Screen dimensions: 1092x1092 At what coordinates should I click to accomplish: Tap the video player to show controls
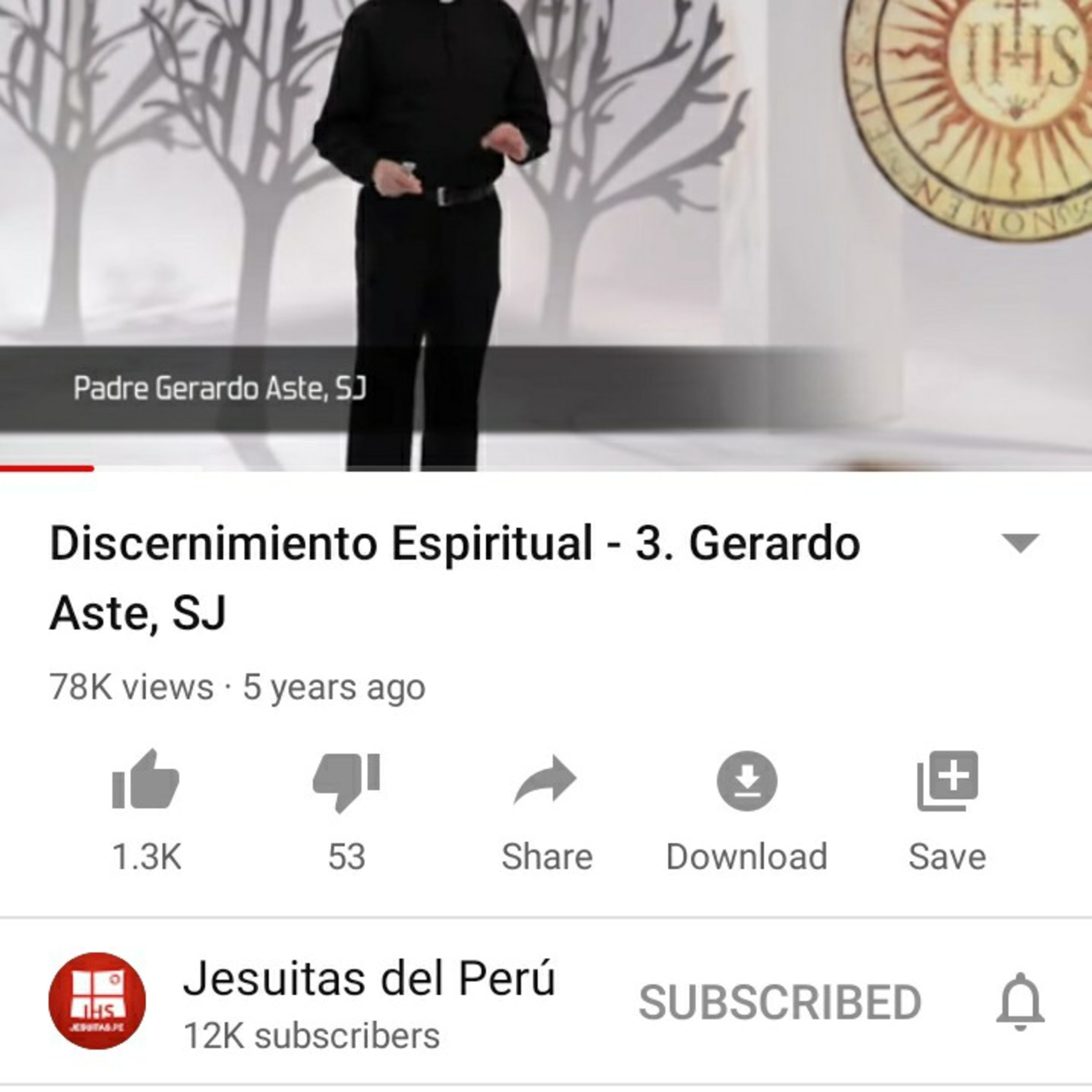(x=546, y=235)
